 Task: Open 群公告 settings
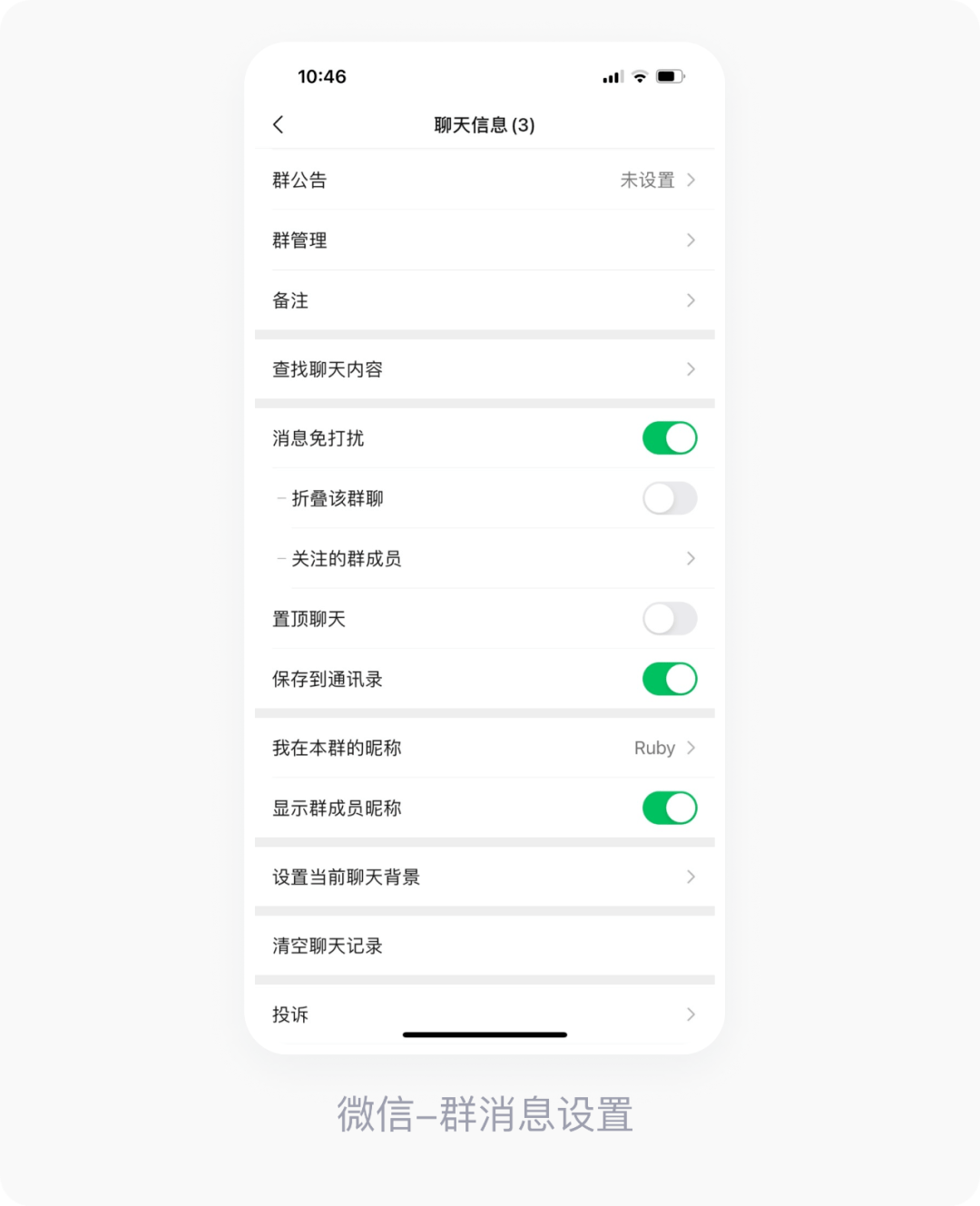tap(484, 181)
